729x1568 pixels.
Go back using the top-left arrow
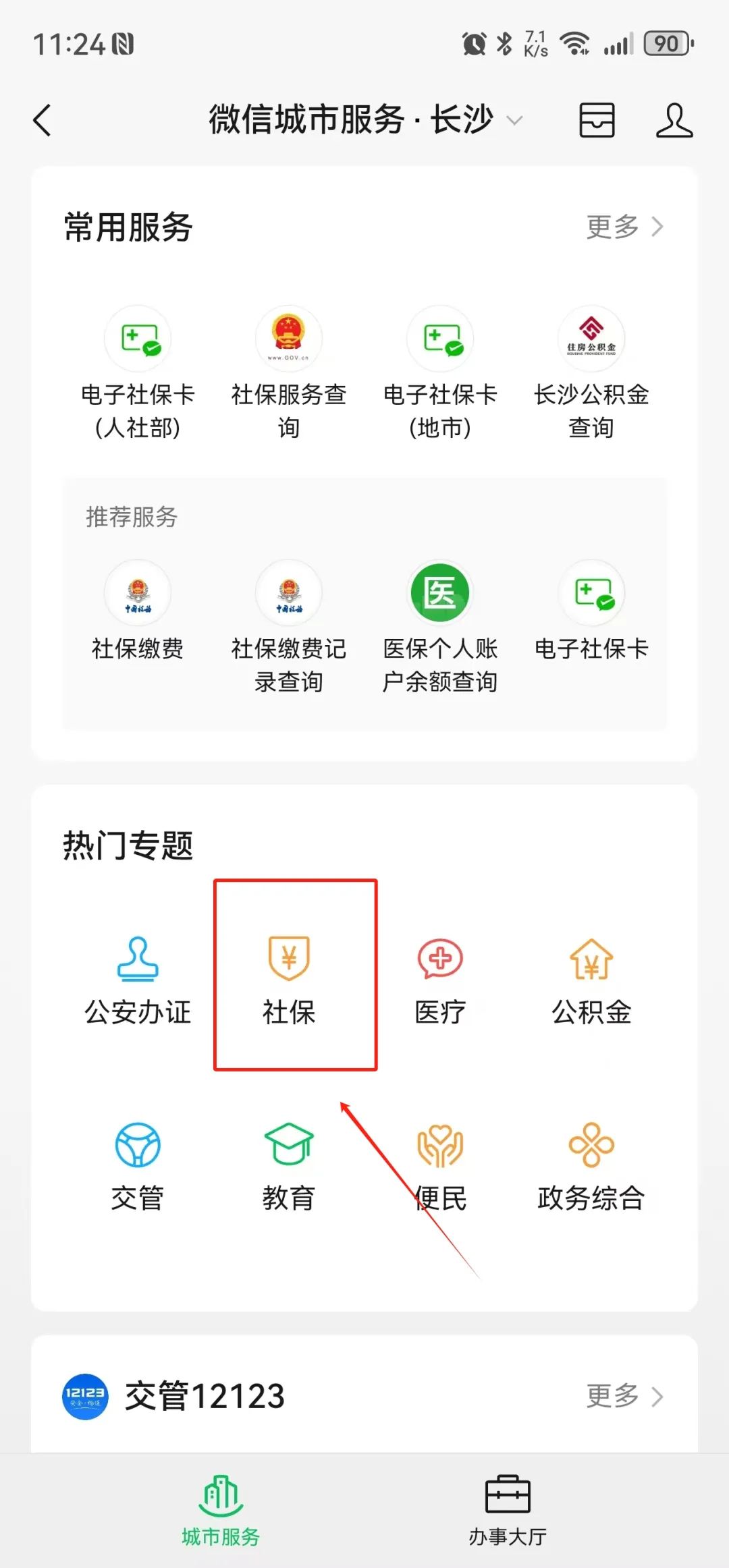click(43, 121)
